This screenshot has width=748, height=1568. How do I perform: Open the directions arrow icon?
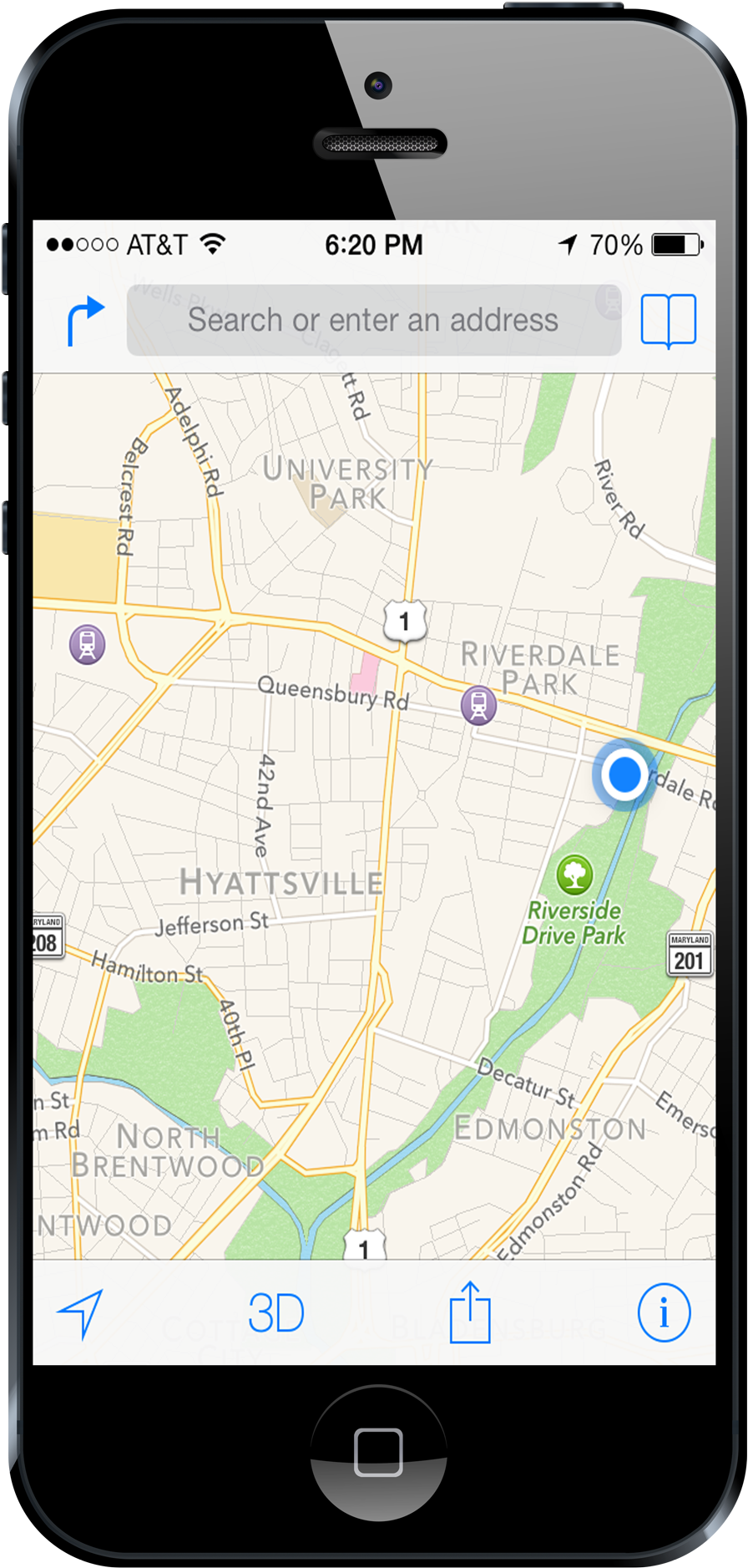coord(85,321)
